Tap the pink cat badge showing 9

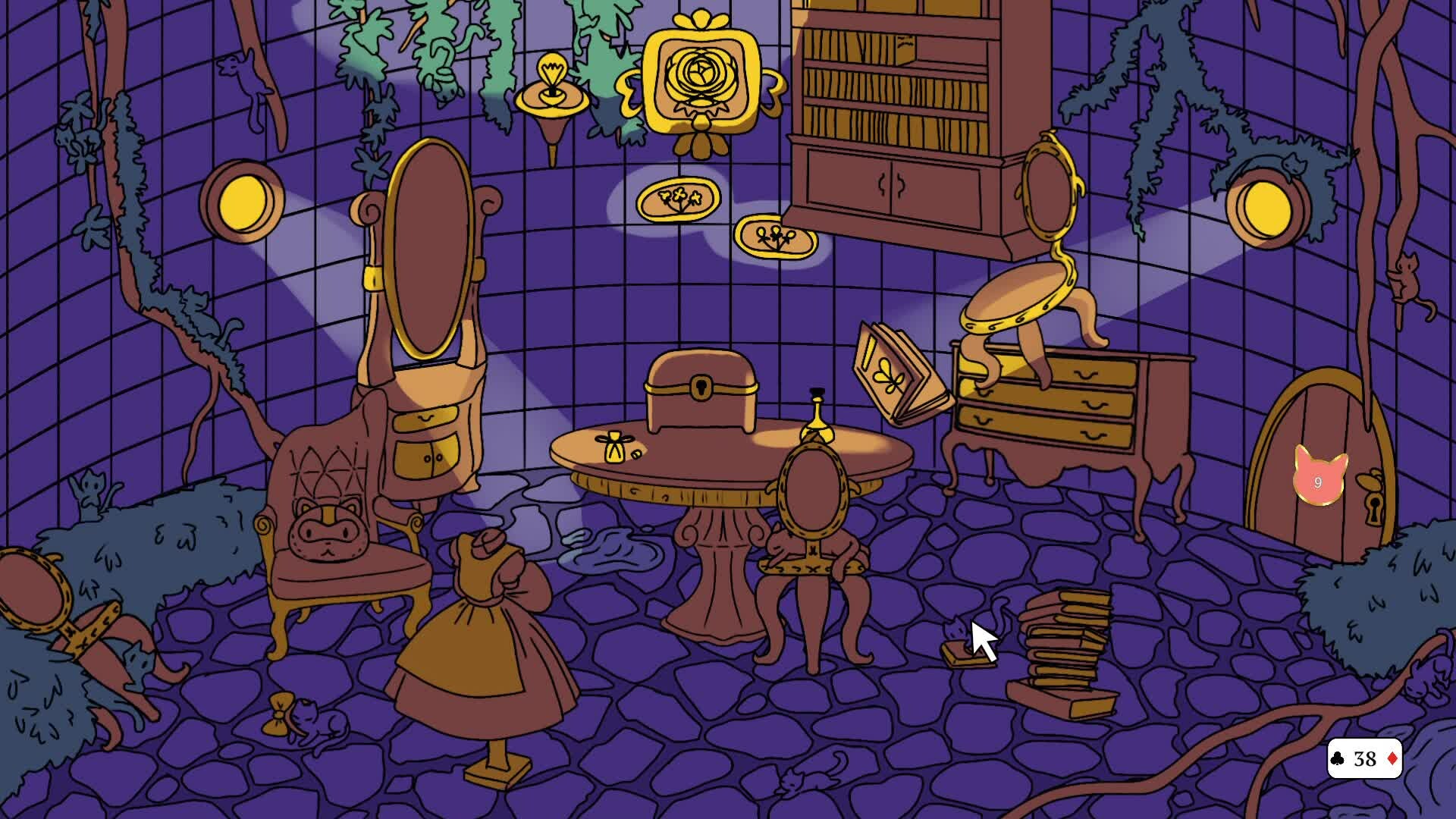click(1319, 479)
